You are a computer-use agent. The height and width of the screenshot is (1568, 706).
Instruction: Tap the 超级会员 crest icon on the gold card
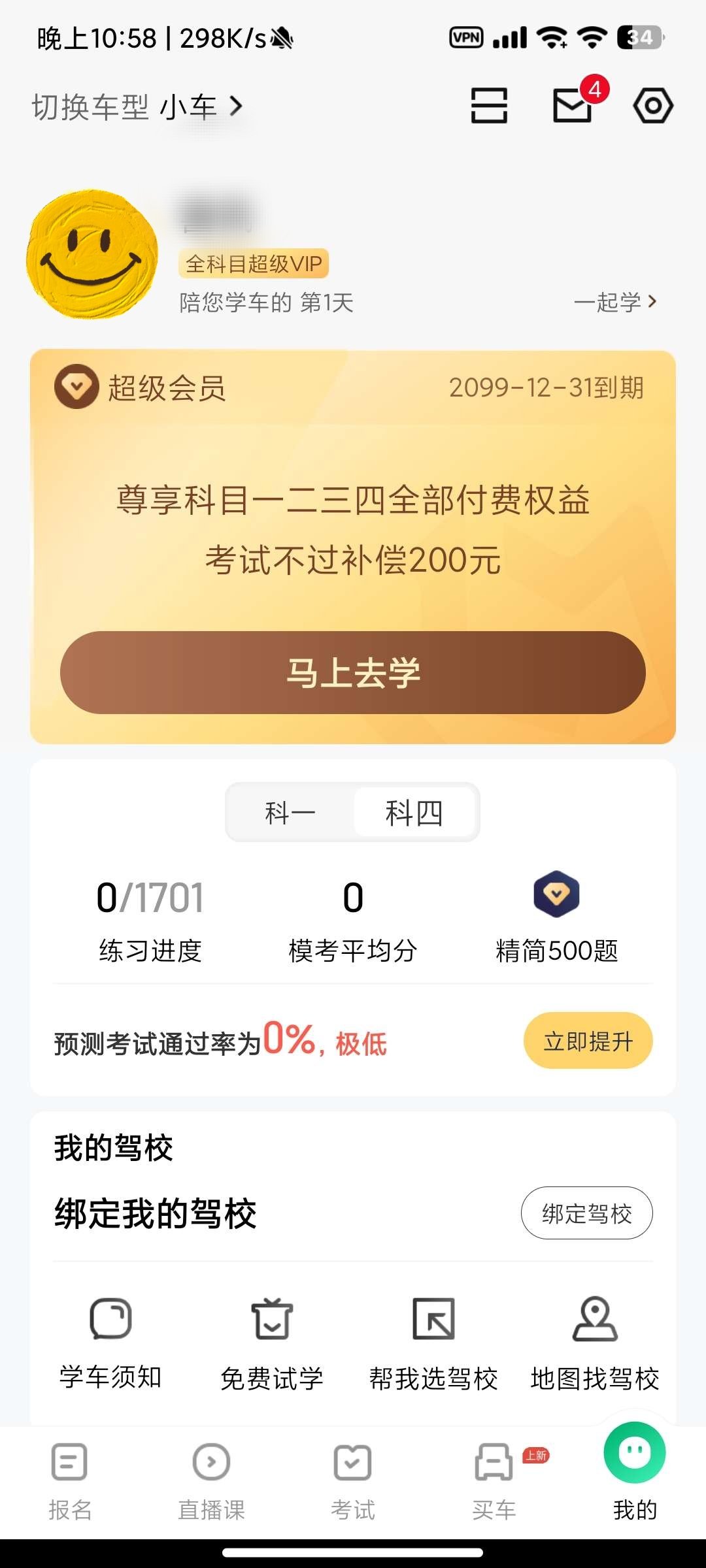76,388
